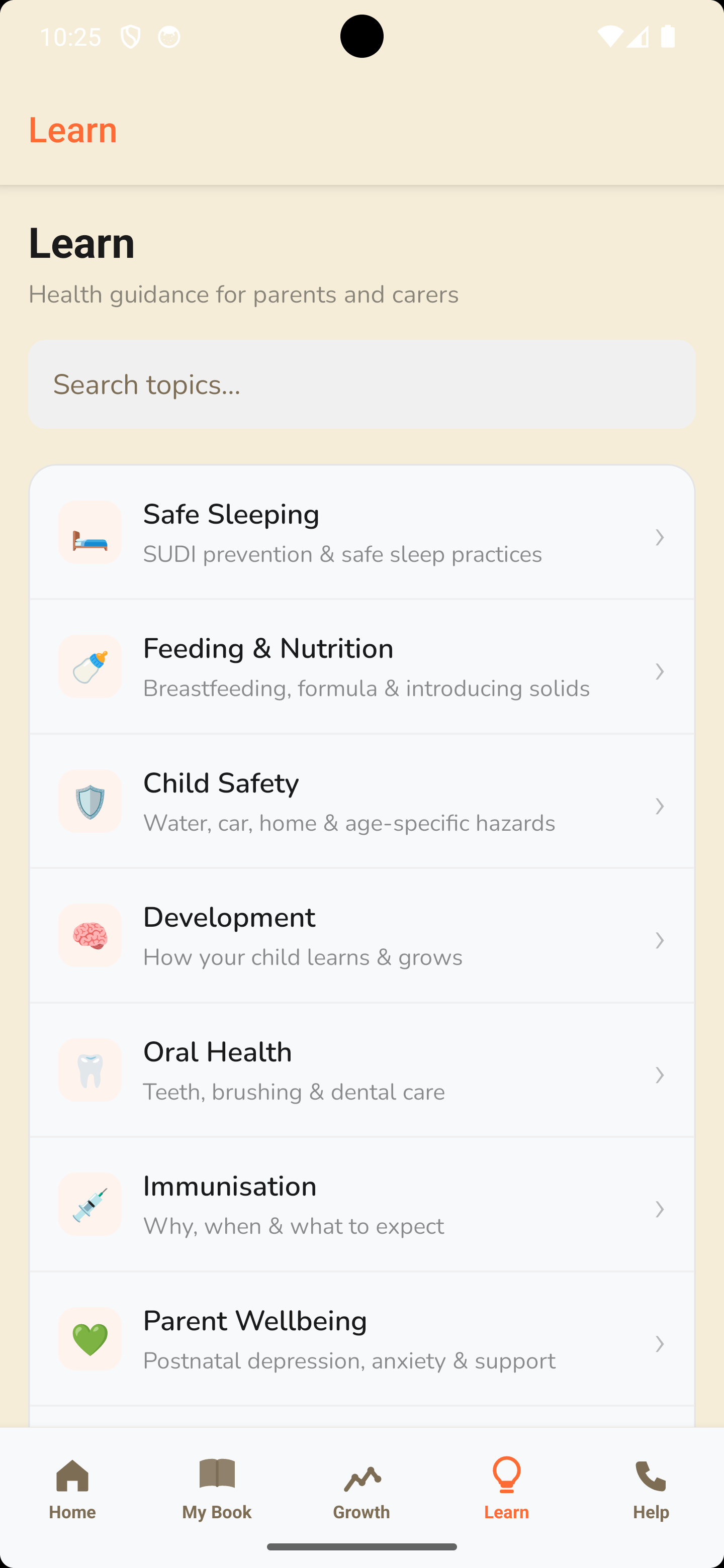Image resolution: width=724 pixels, height=1568 pixels.
Task: Select the Child Safety shield icon
Action: (89, 801)
